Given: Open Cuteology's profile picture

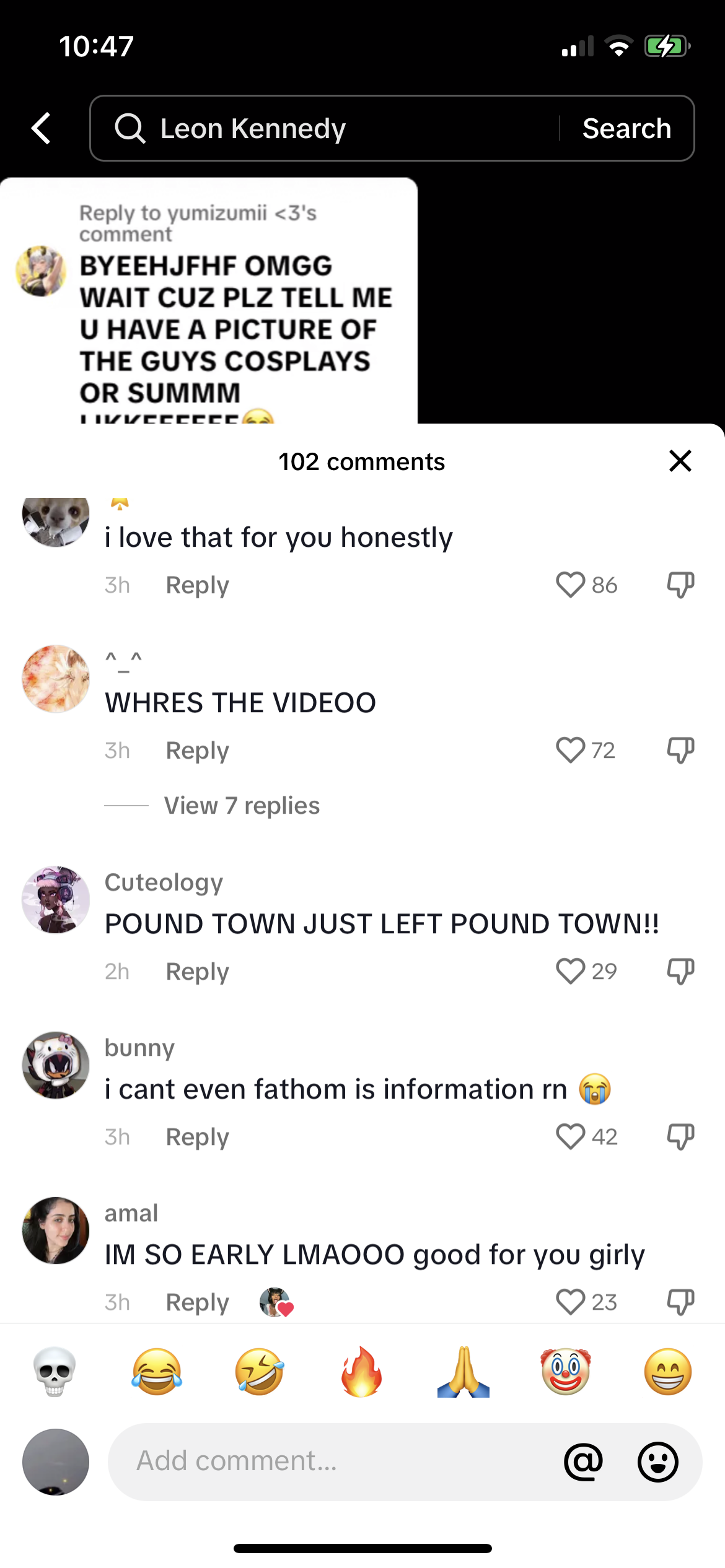Looking at the screenshot, I should coord(56,899).
